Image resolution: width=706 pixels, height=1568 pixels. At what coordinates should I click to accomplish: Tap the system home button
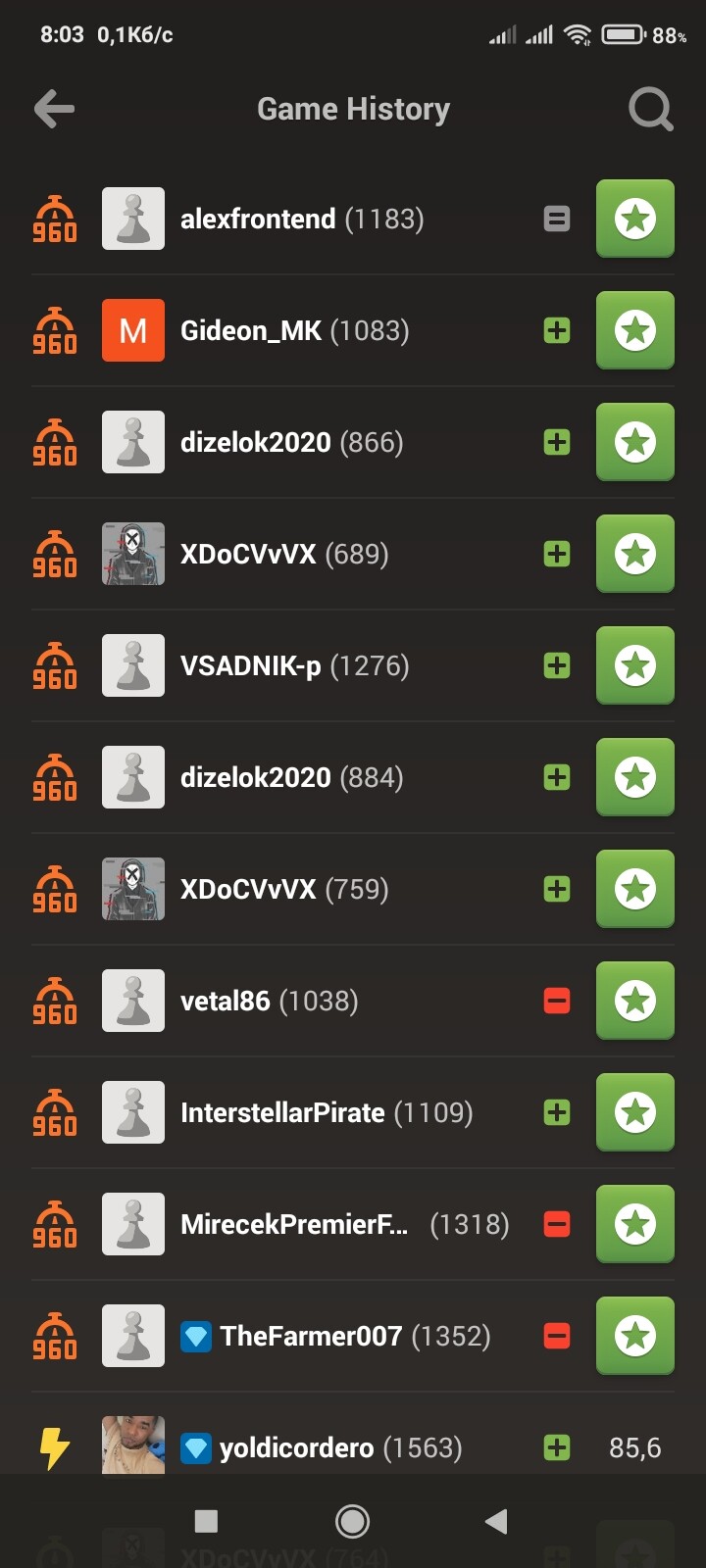352,1521
